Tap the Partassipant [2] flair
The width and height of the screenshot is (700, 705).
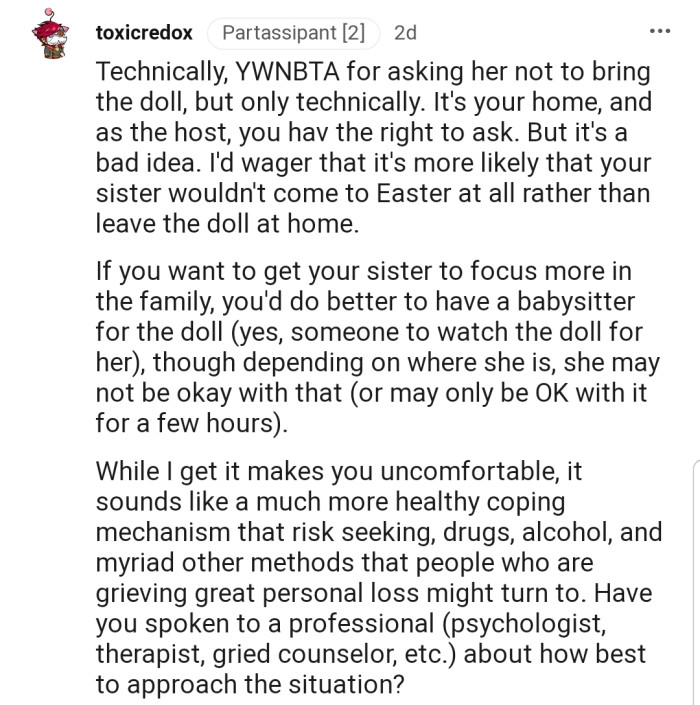click(x=293, y=33)
